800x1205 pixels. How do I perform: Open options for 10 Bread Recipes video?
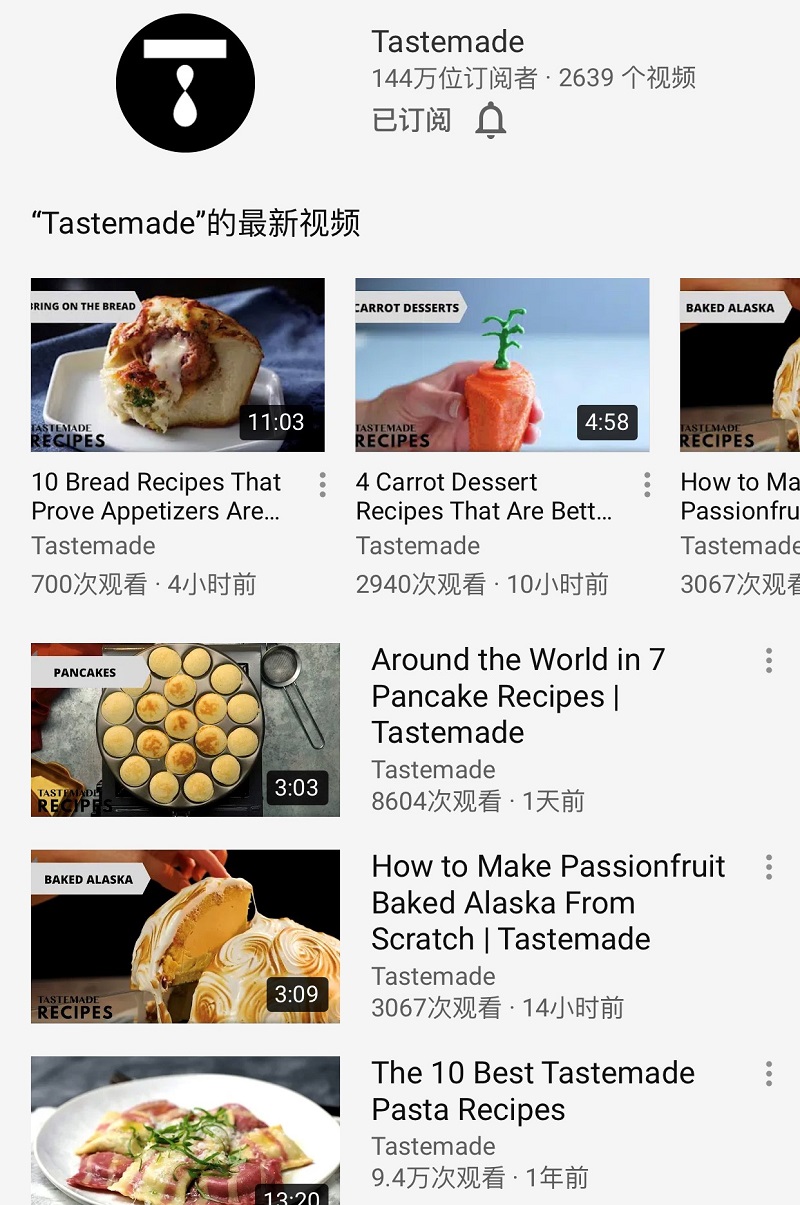click(322, 485)
